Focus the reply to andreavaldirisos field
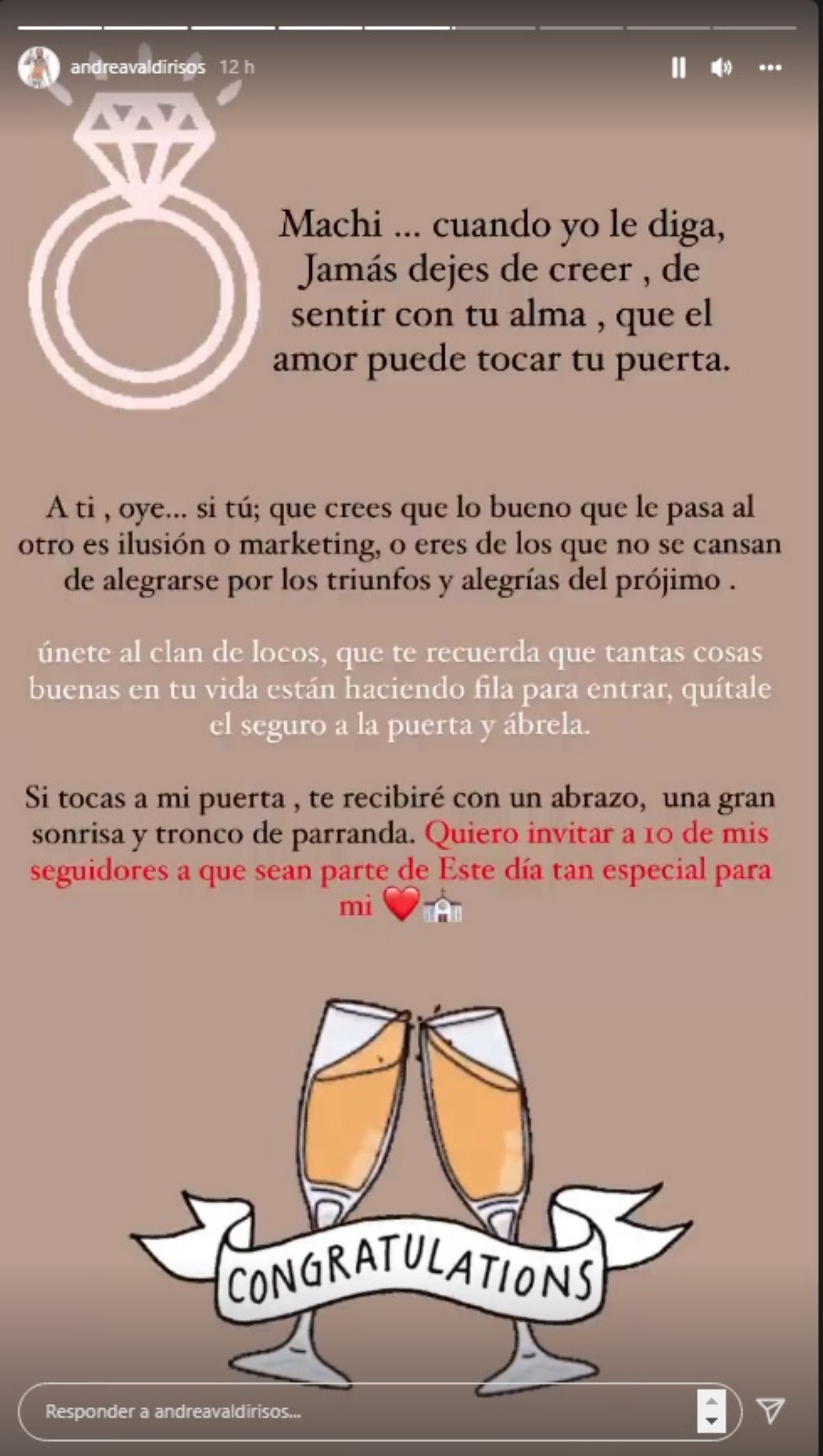 point(360,1411)
